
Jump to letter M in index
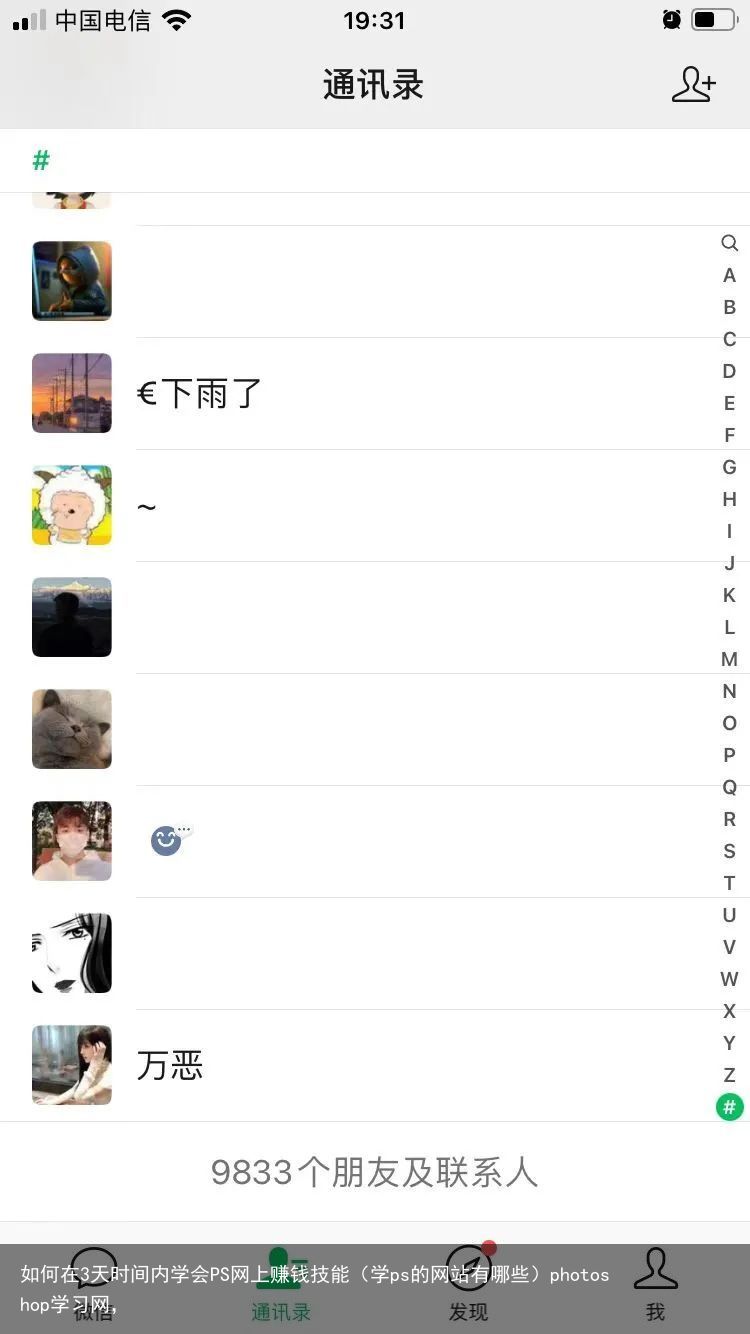[x=729, y=659]
